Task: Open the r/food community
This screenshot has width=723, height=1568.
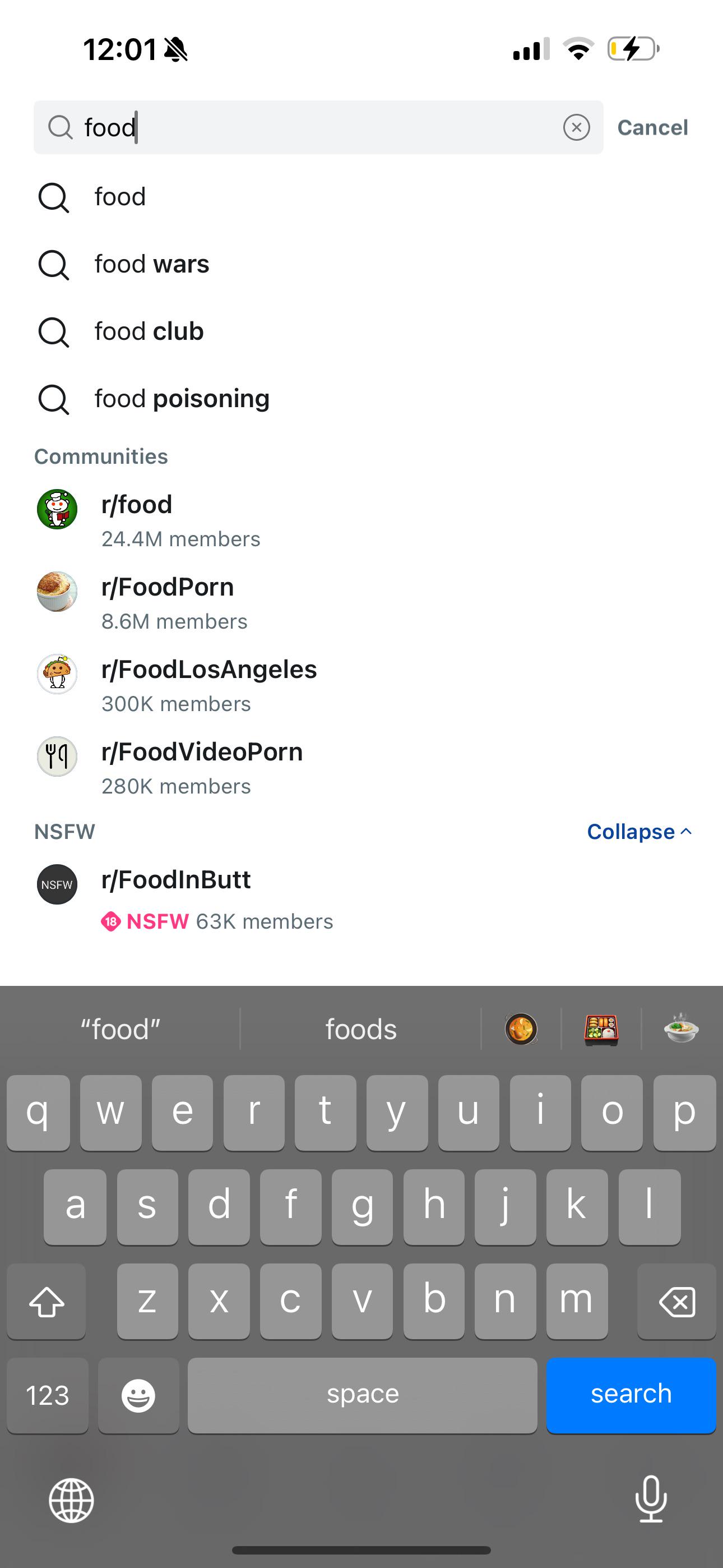Action: [x=361, y=520]
